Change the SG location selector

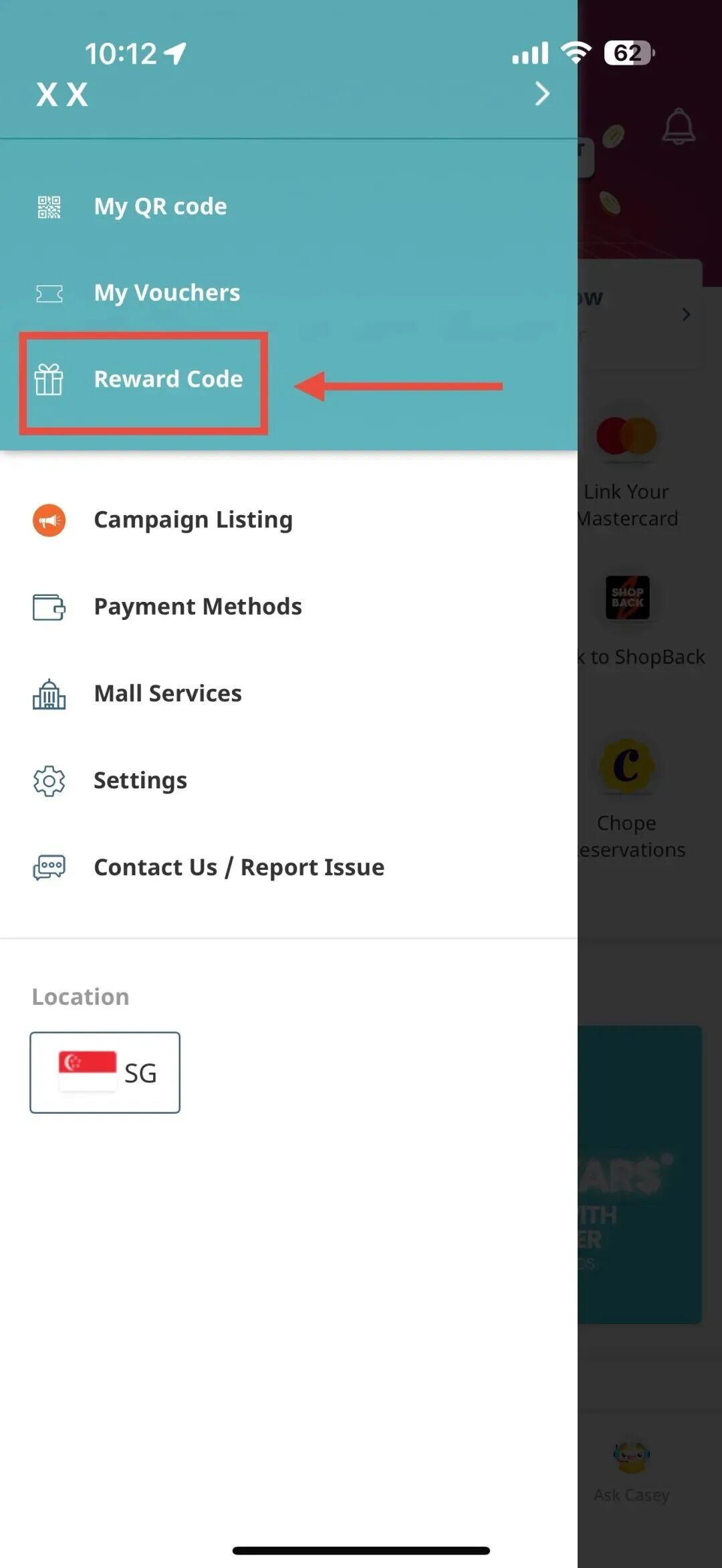coord(105,1072)
